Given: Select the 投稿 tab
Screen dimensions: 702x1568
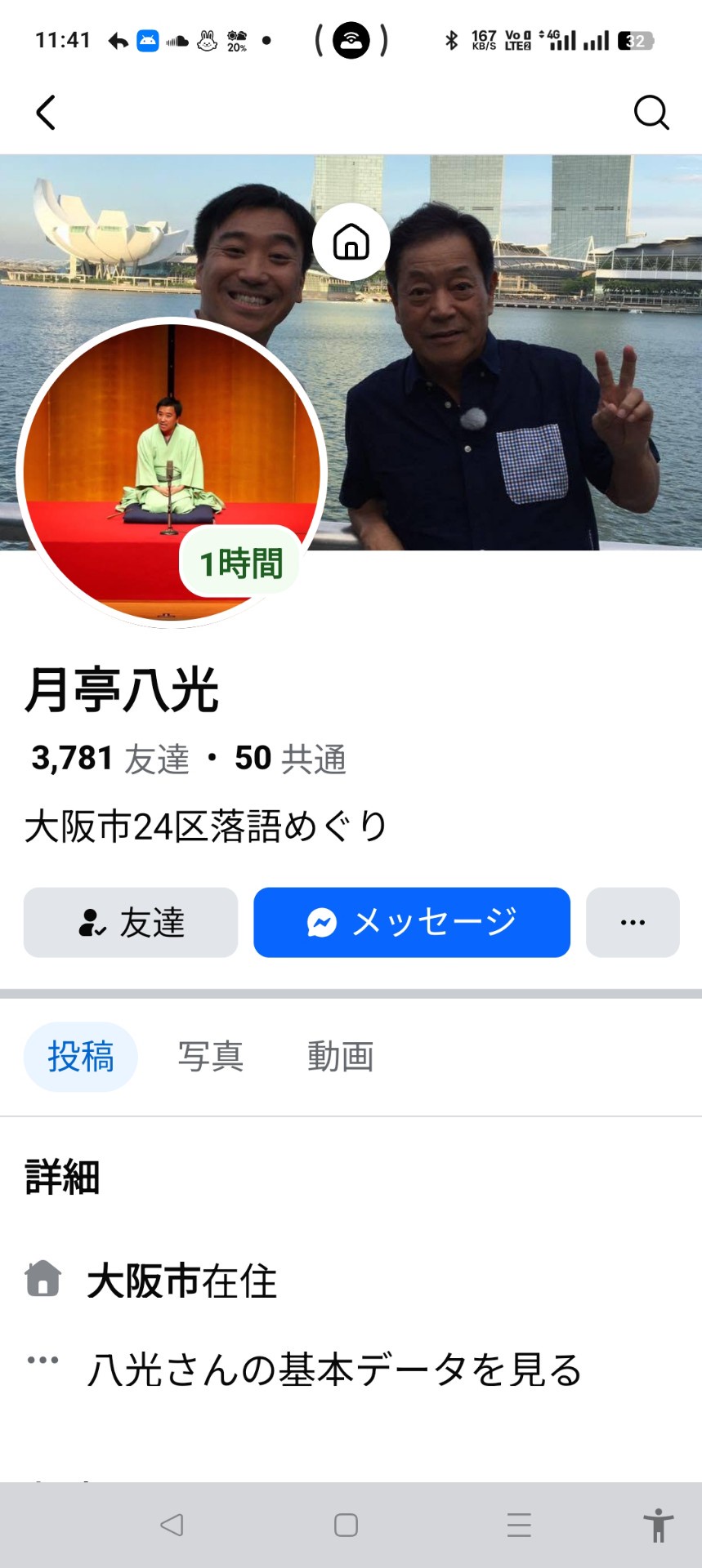Looking at the screenshot, I should point(81,1057).
